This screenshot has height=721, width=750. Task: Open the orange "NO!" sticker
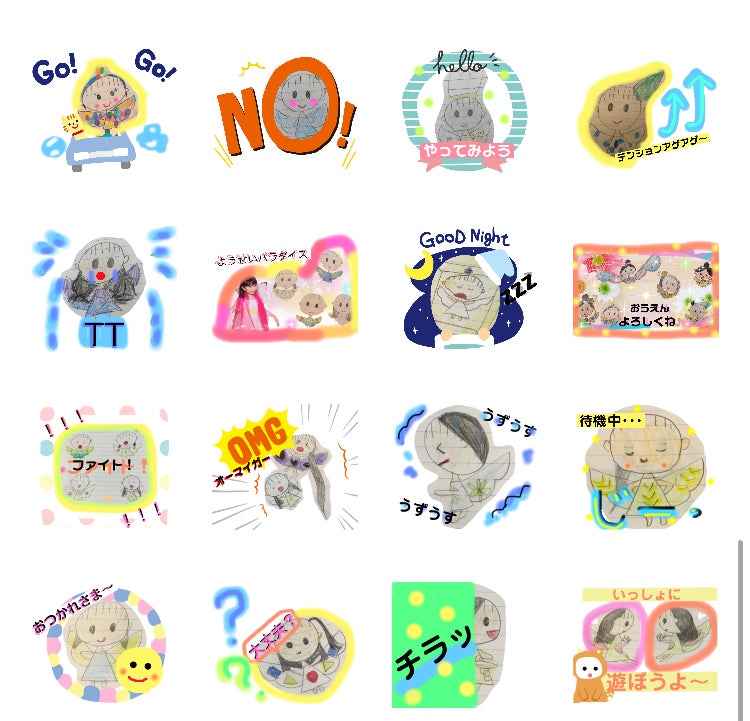tap(284, 110)
